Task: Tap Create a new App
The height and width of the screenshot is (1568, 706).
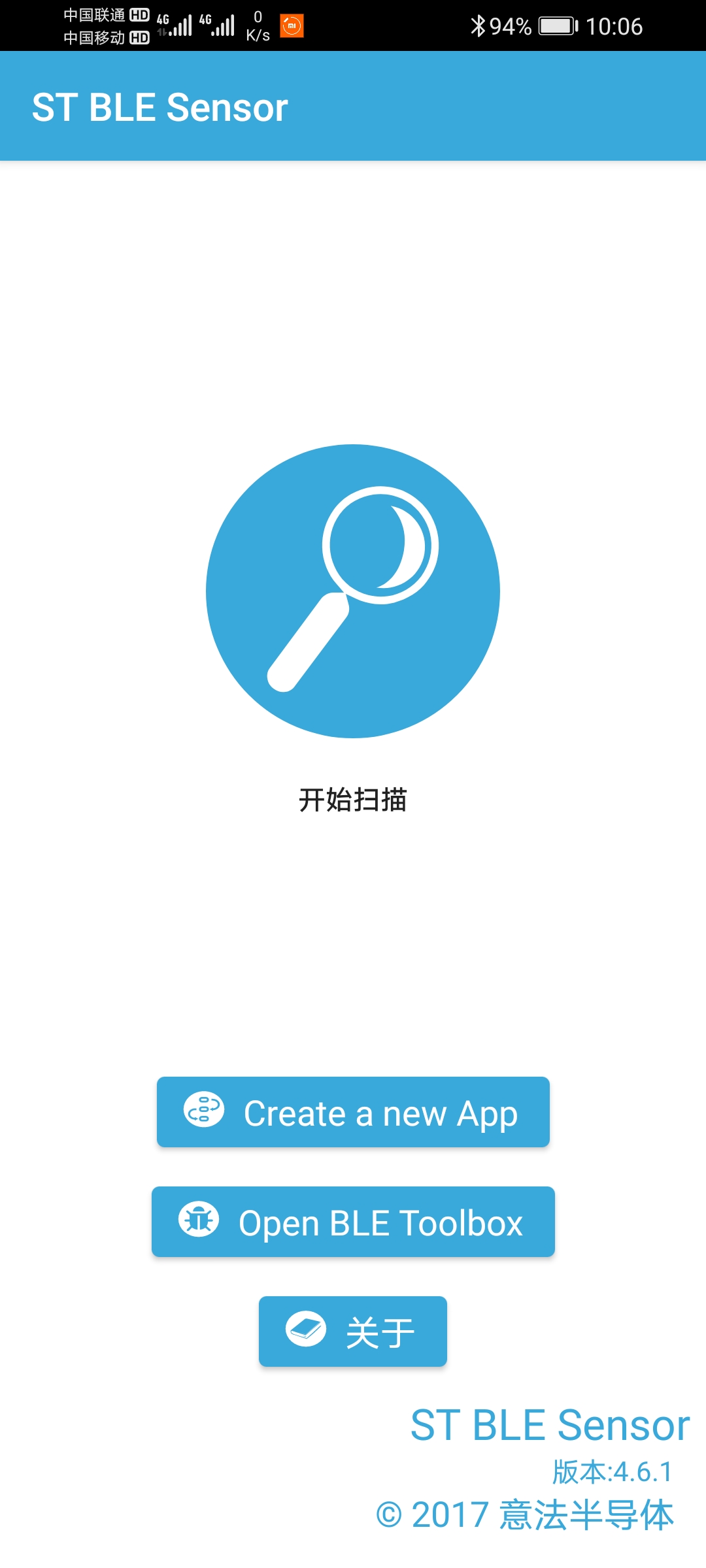Action: (353, 1112)
